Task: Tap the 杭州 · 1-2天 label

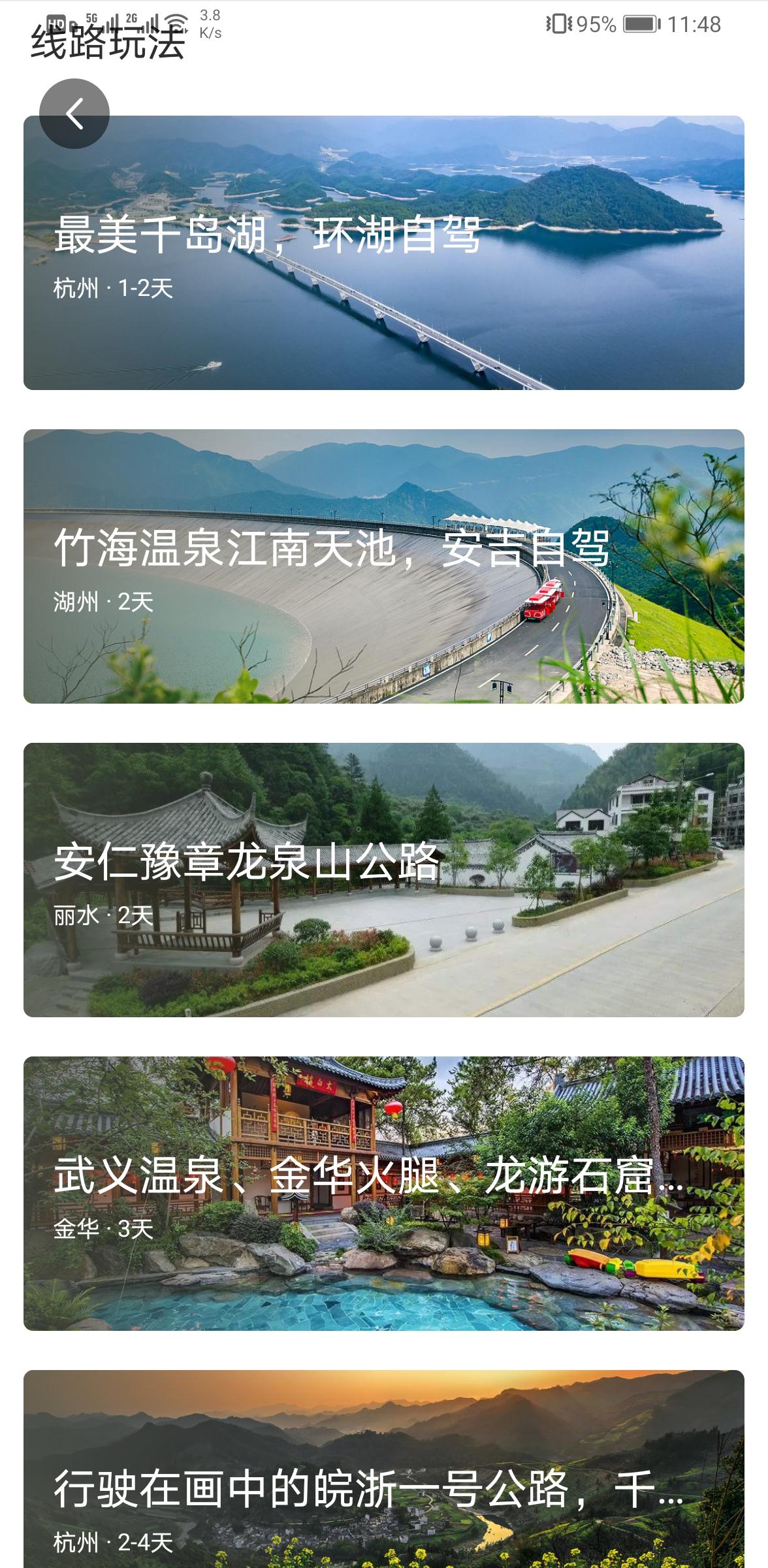Action: click(x=111, y=286)
